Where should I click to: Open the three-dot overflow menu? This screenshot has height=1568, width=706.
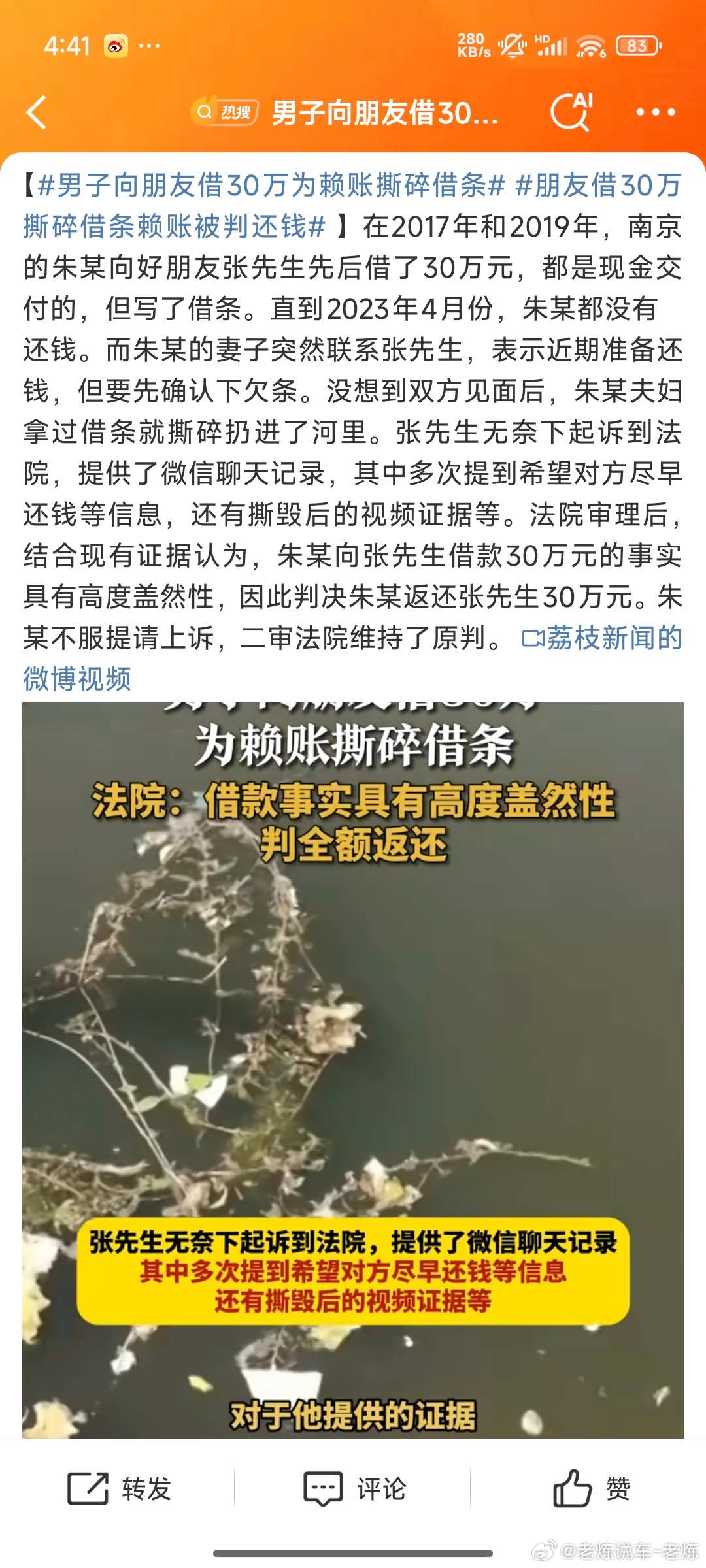656,112
